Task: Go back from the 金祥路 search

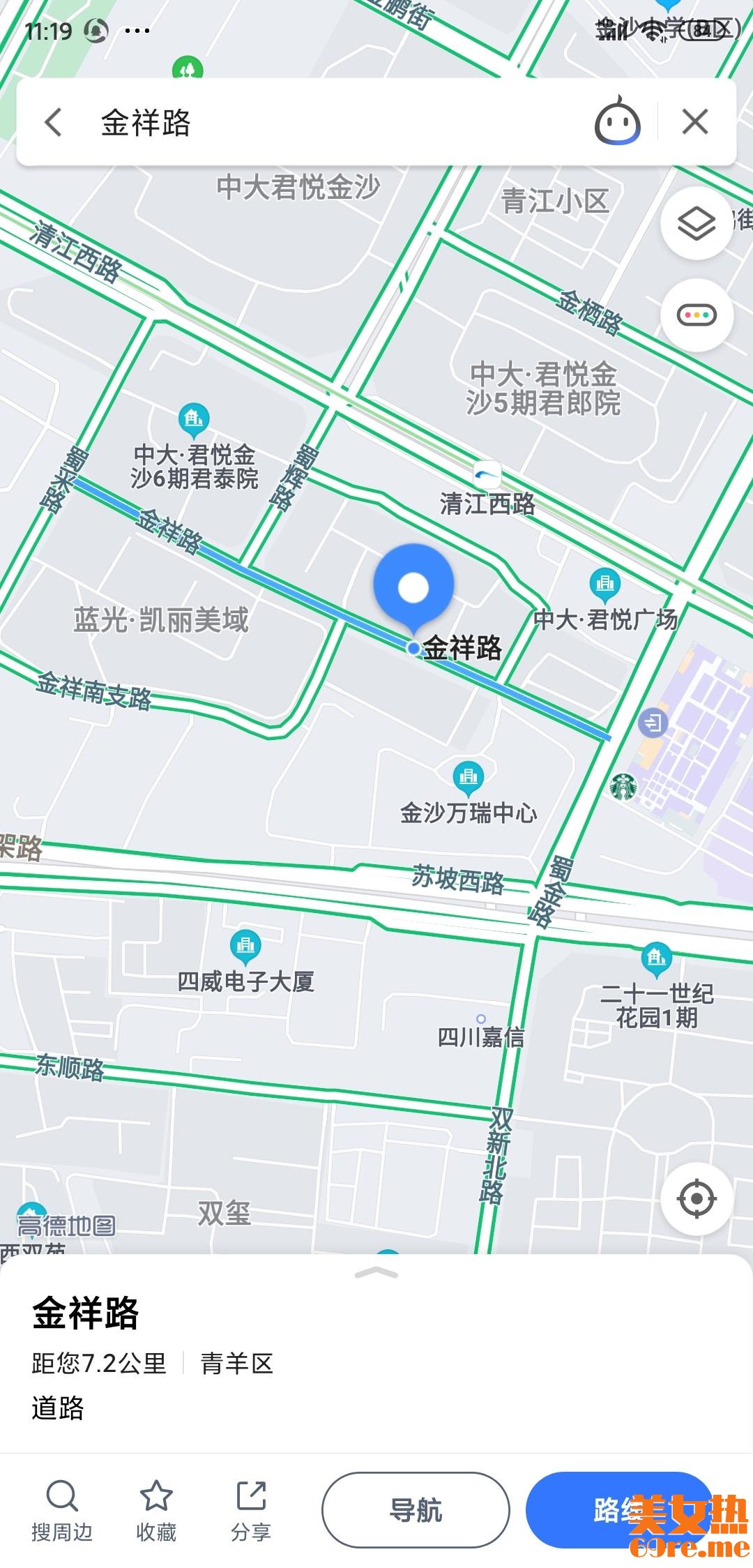Action: (54, 122)
